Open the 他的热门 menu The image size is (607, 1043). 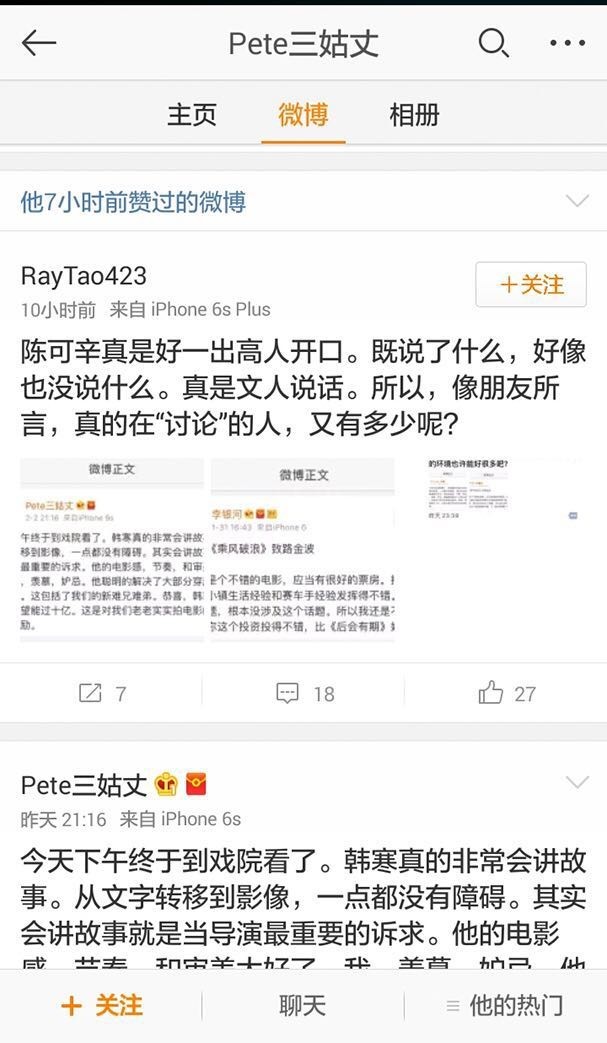505,1005
